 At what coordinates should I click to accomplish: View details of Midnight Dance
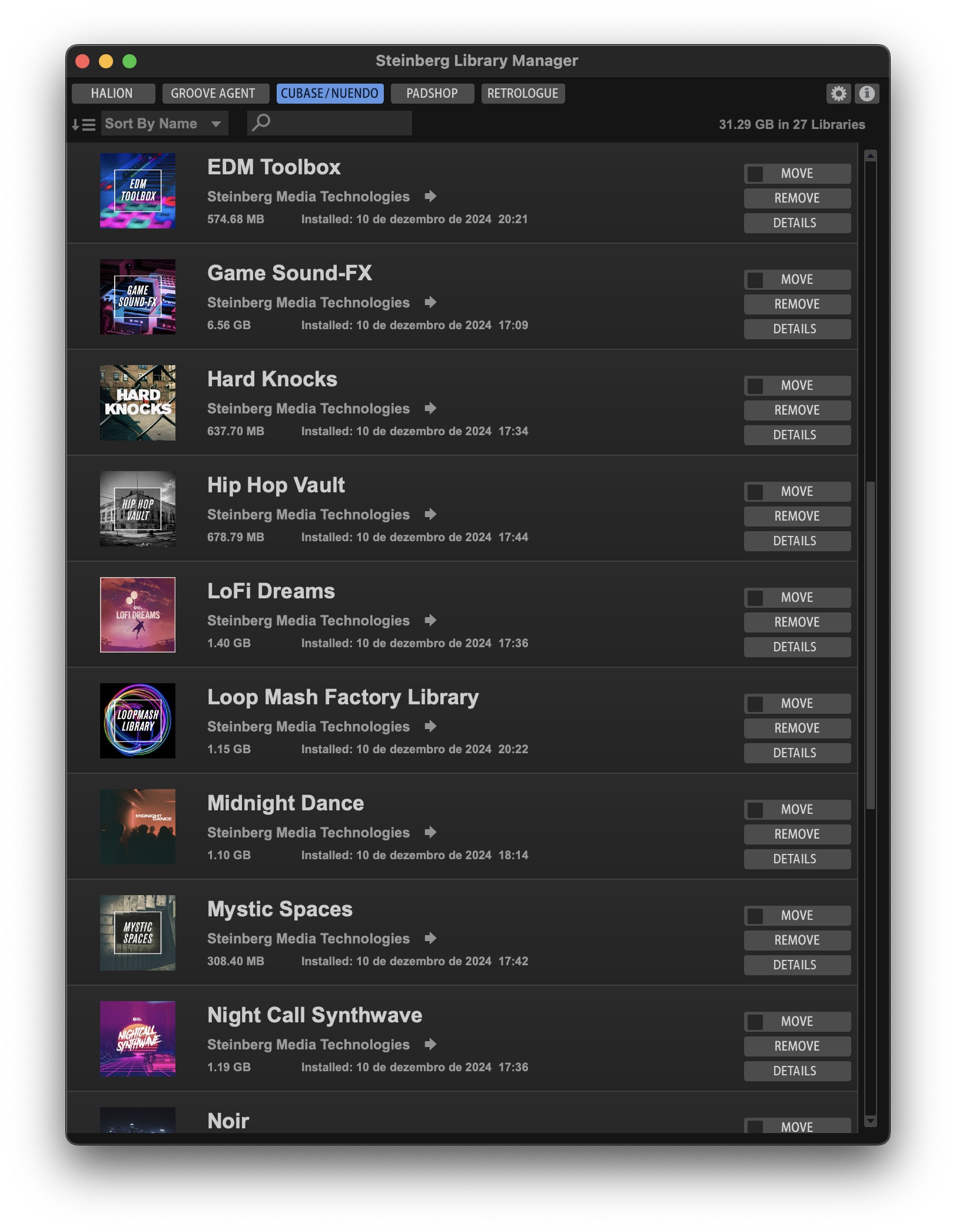pos(796,859)
